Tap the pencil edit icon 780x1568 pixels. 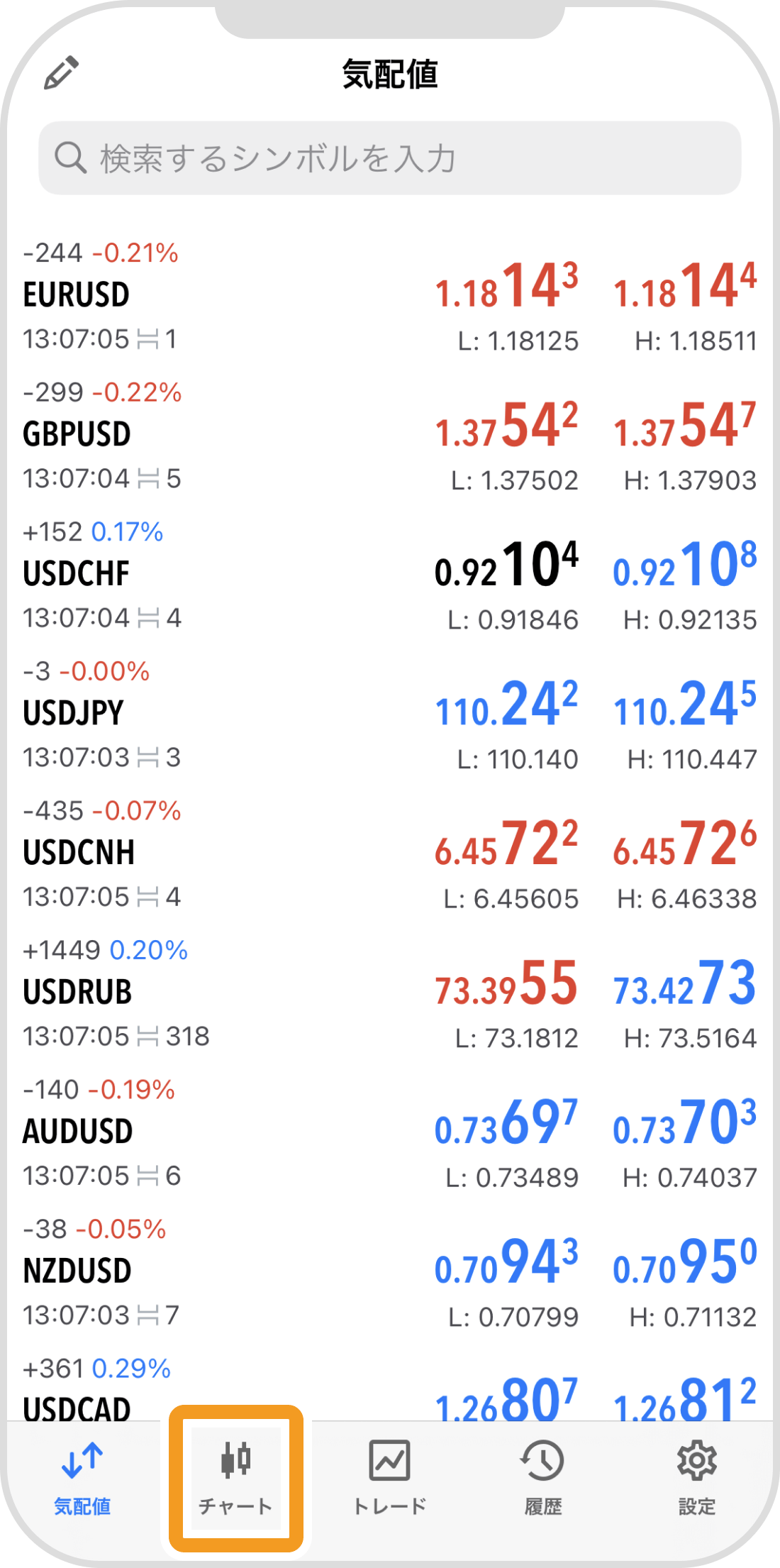(61, 73)
